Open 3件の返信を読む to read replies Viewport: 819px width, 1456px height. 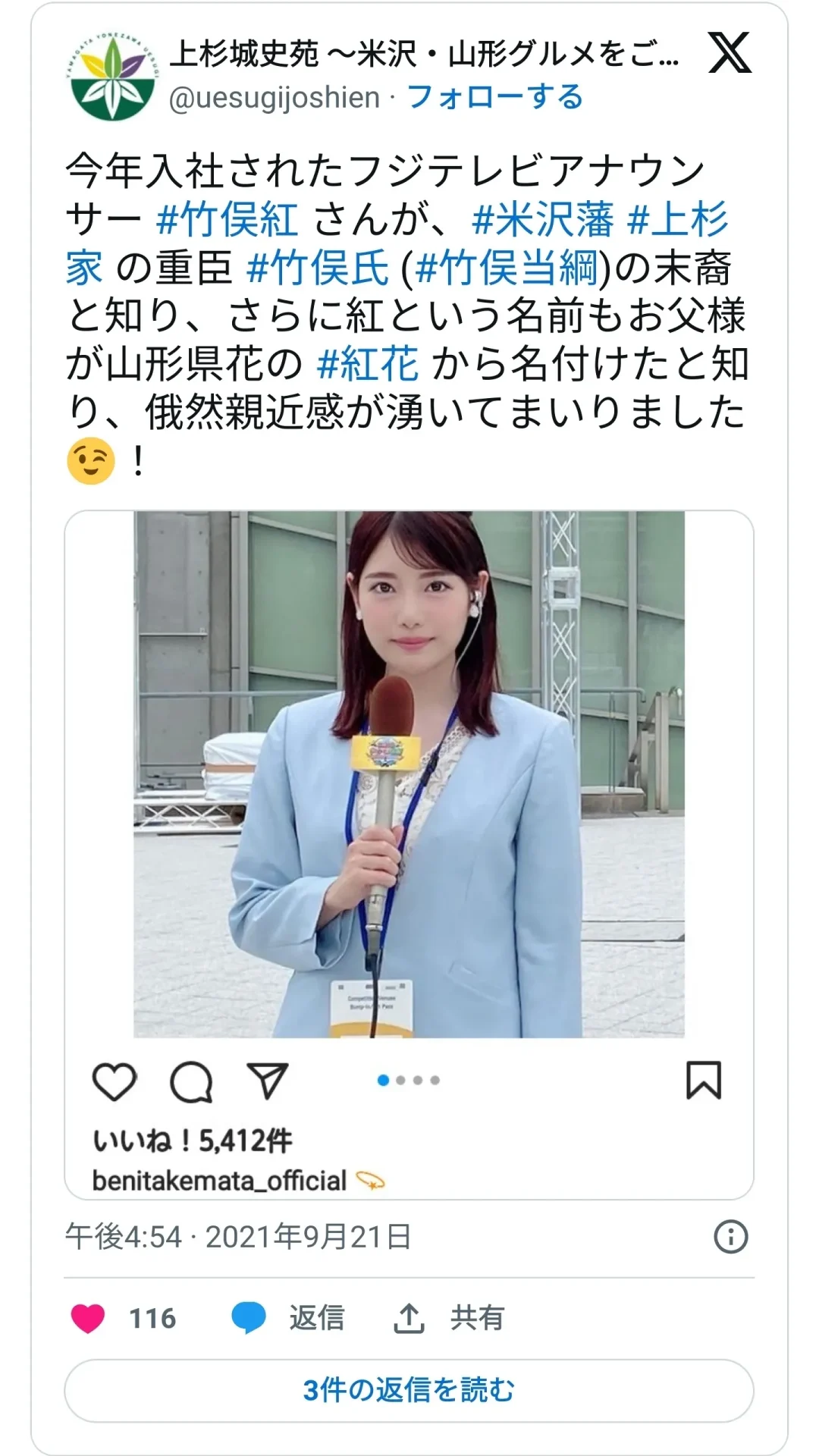coord(409,1390)
